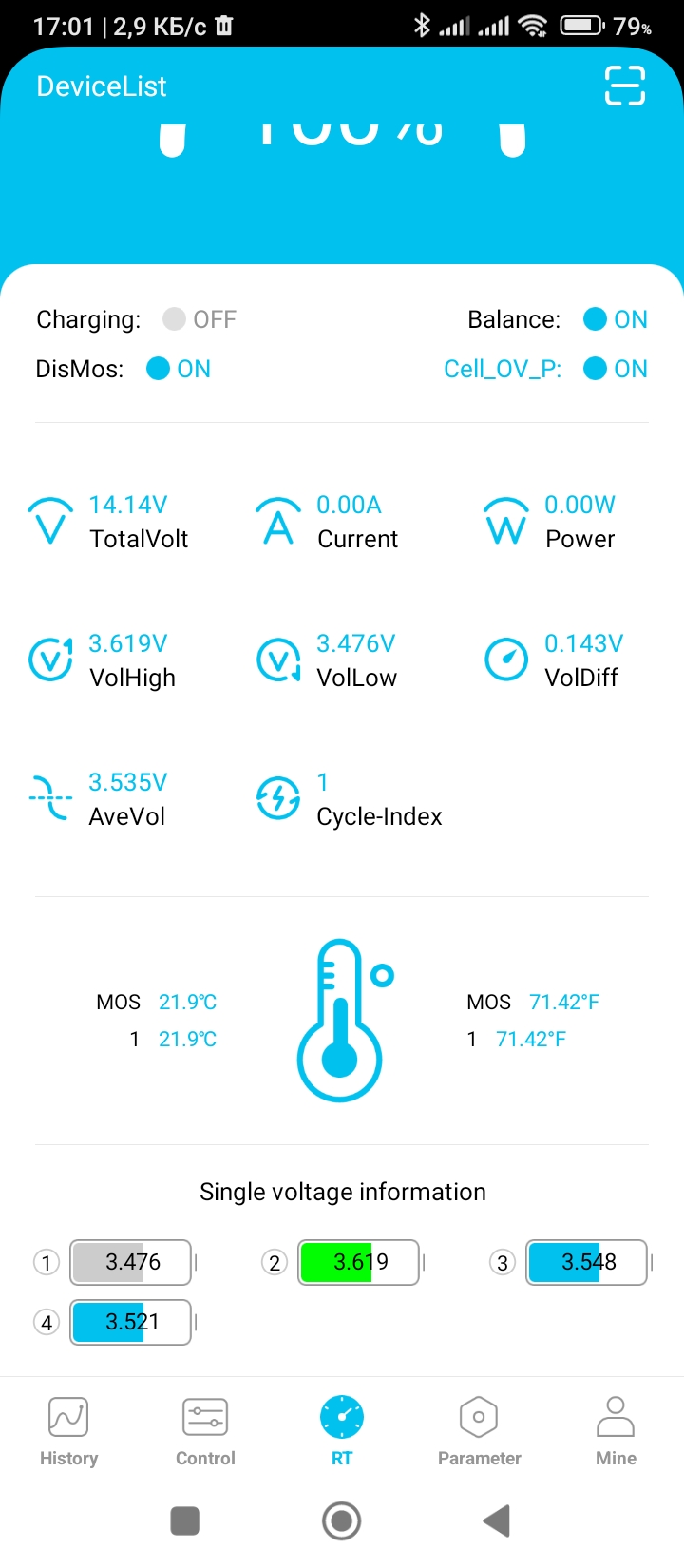Open the Control tab
The width and height of the screenshot is (684, 1568).
205,1431
